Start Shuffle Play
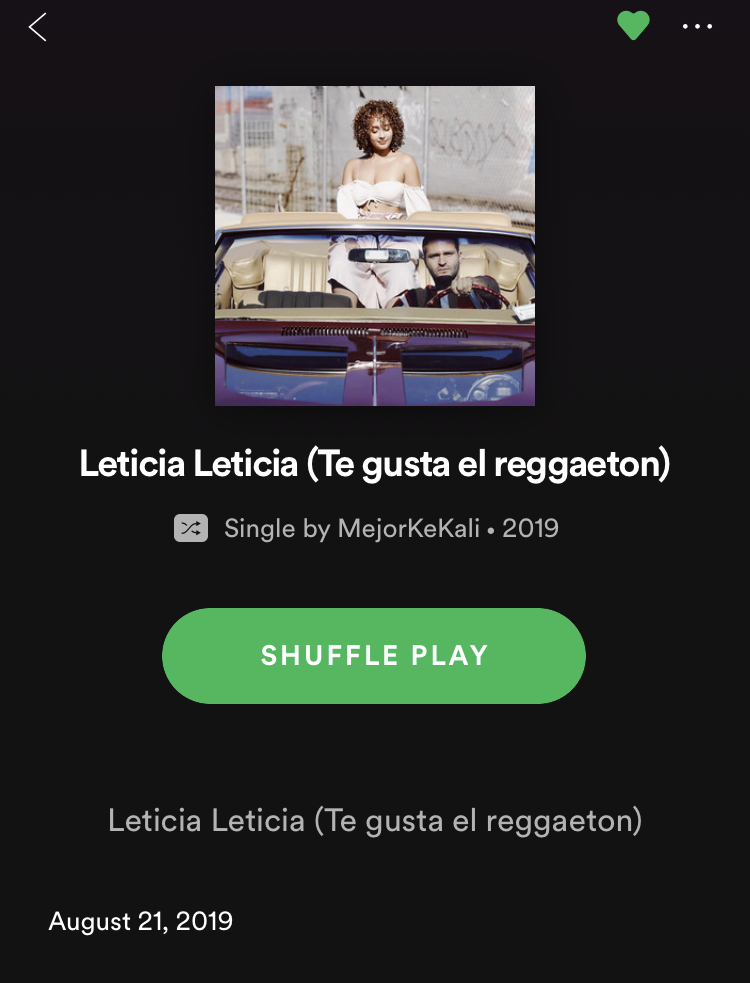The width and height of the screenshot is (750, 983). (x=374, y=656)
